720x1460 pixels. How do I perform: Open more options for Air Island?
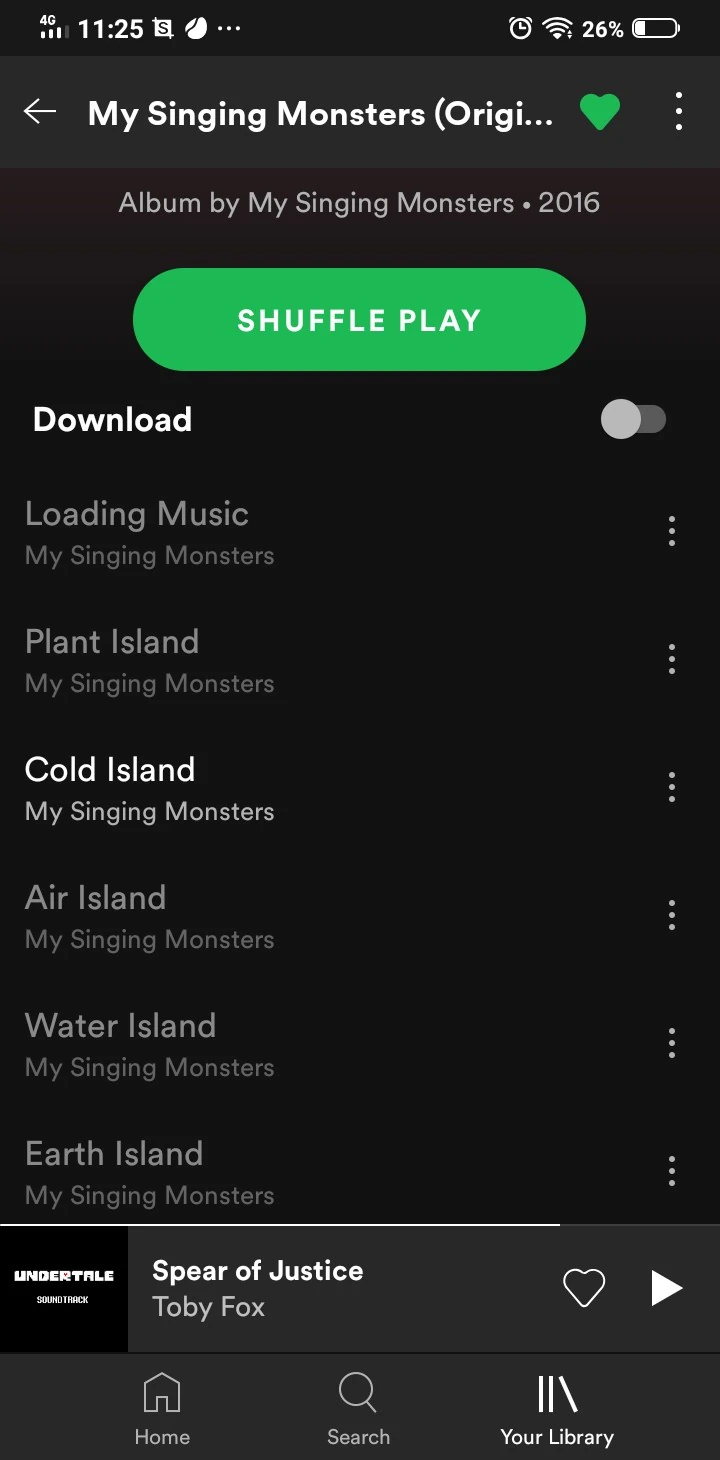(x=672, y=915)
